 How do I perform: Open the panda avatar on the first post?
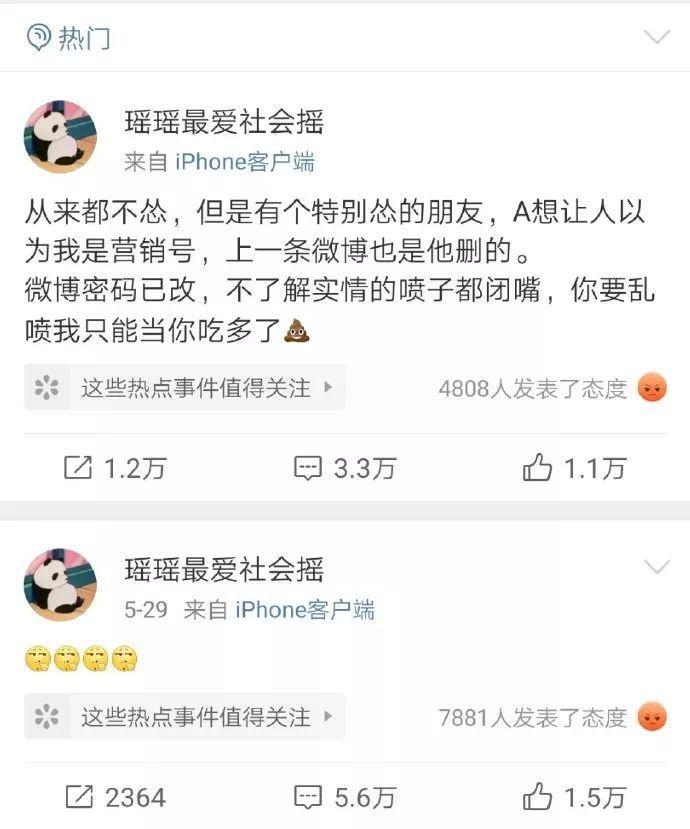coord(60,137)
